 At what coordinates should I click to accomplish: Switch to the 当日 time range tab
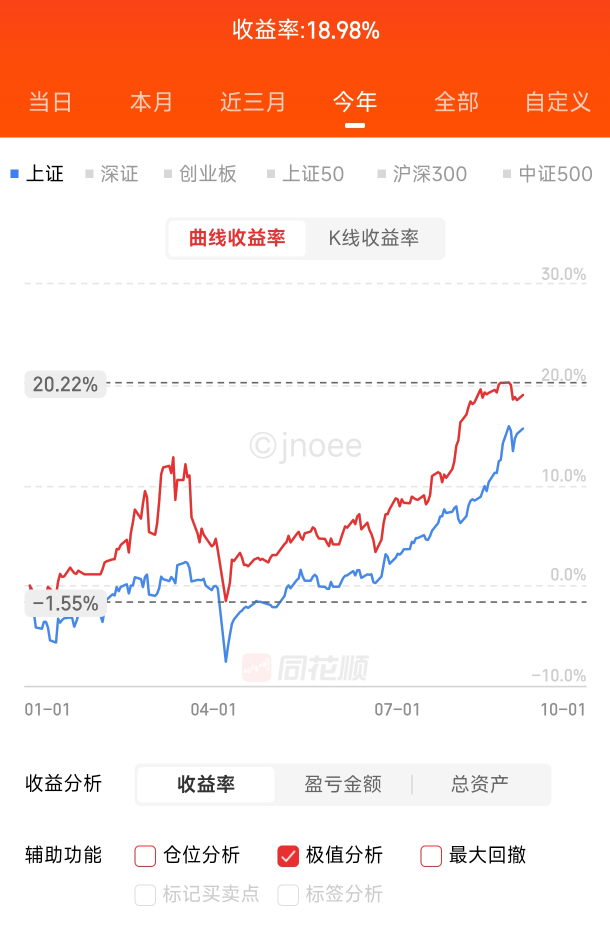pyautogui.click(x=50, y=102)
